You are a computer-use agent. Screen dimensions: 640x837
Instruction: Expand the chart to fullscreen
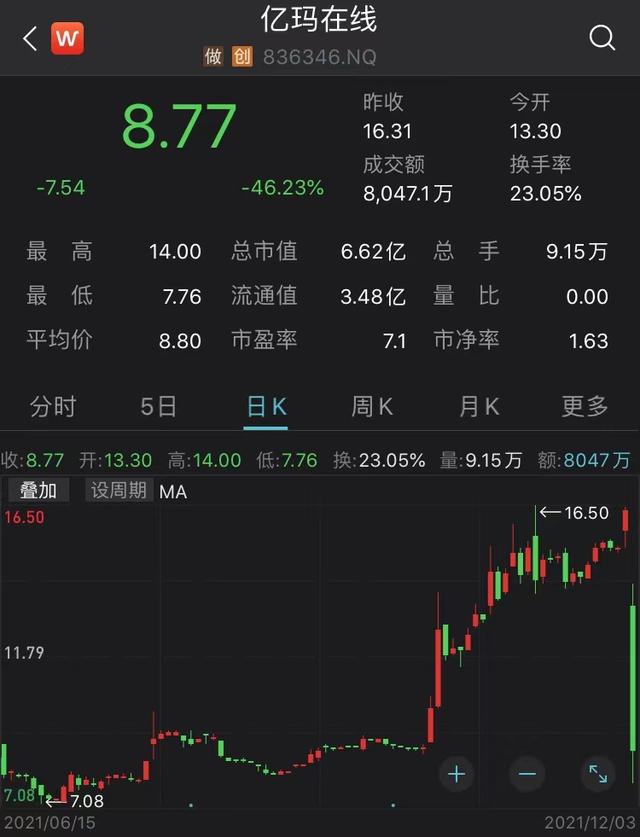point(597,773)
